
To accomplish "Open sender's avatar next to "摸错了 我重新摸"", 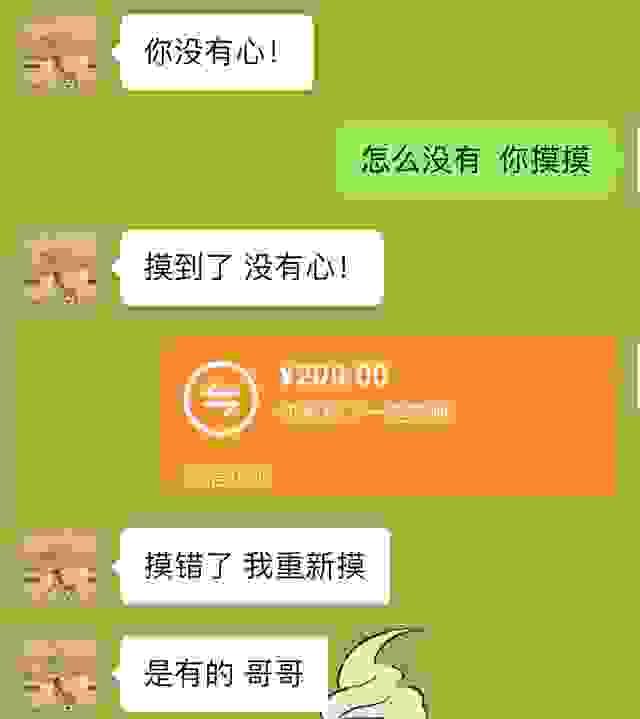I will (59, 567).
